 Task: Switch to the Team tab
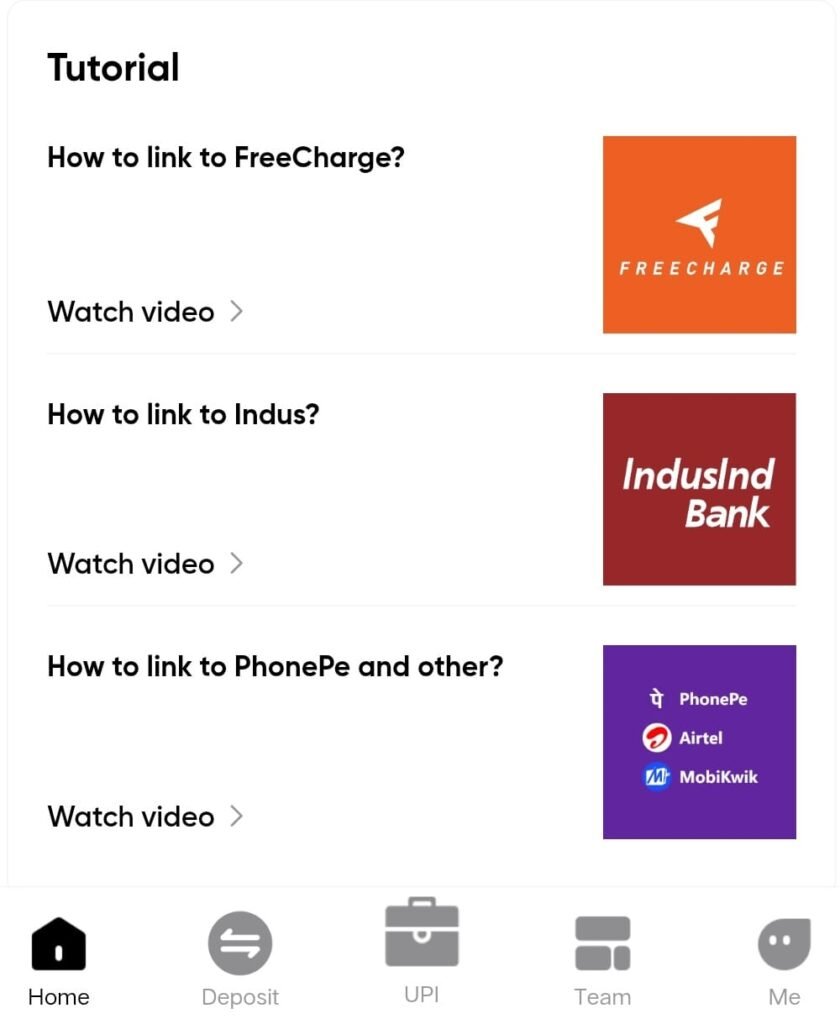click(602, 962)
